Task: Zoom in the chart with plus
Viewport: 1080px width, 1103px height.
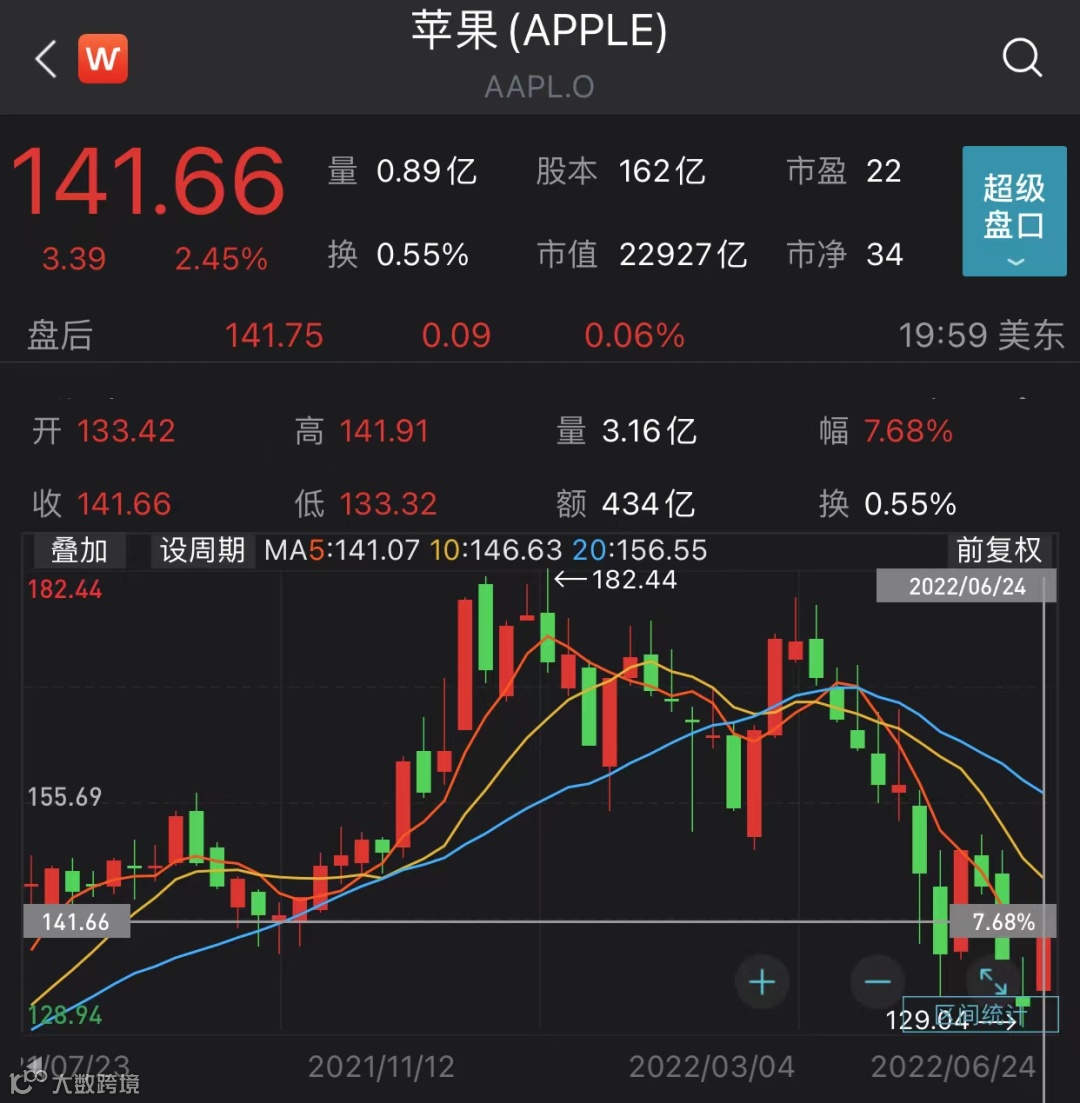Action: click(762, 982)
